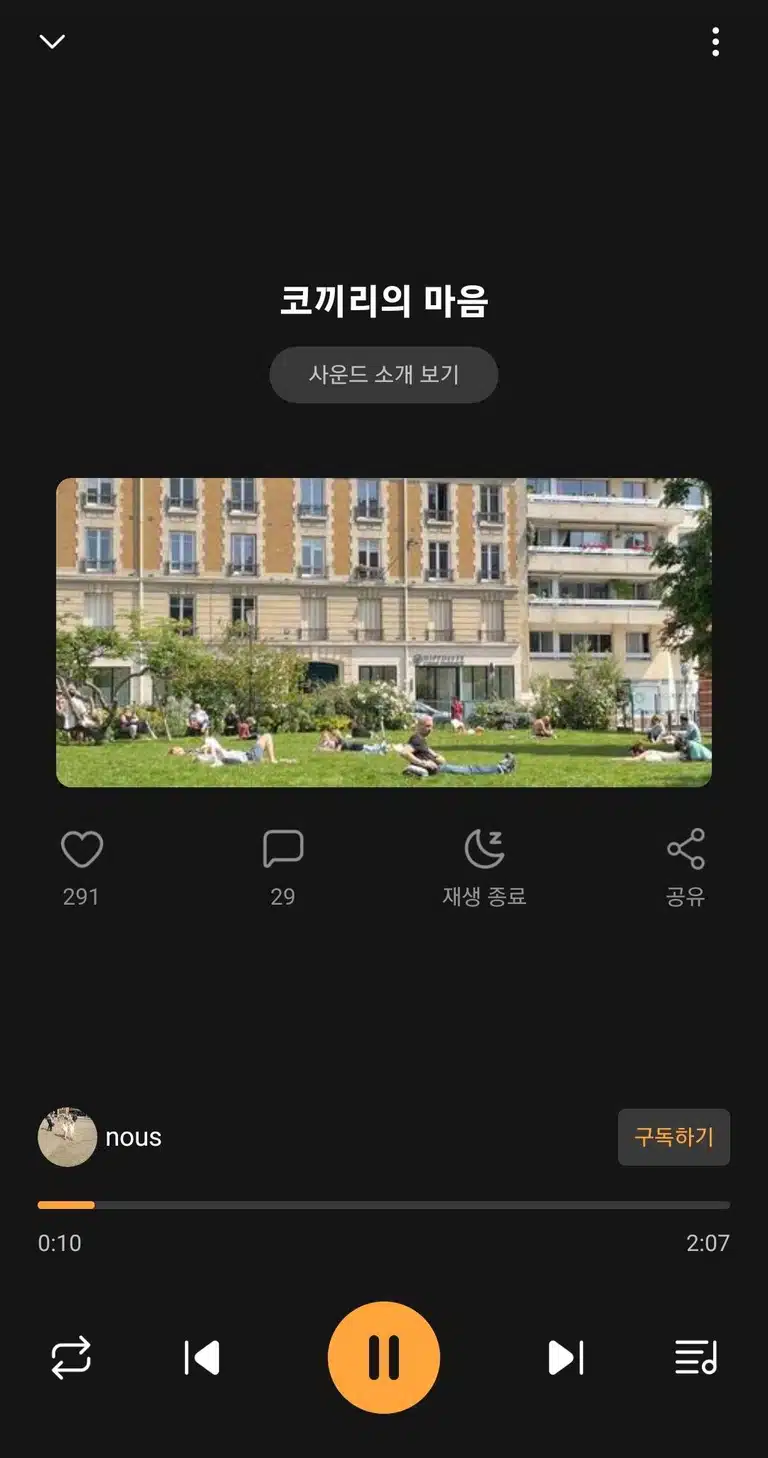This screenshot has width=768, height=1458.
Task: Subscribe with the 구독하기 button
Action: [674, 1137]
